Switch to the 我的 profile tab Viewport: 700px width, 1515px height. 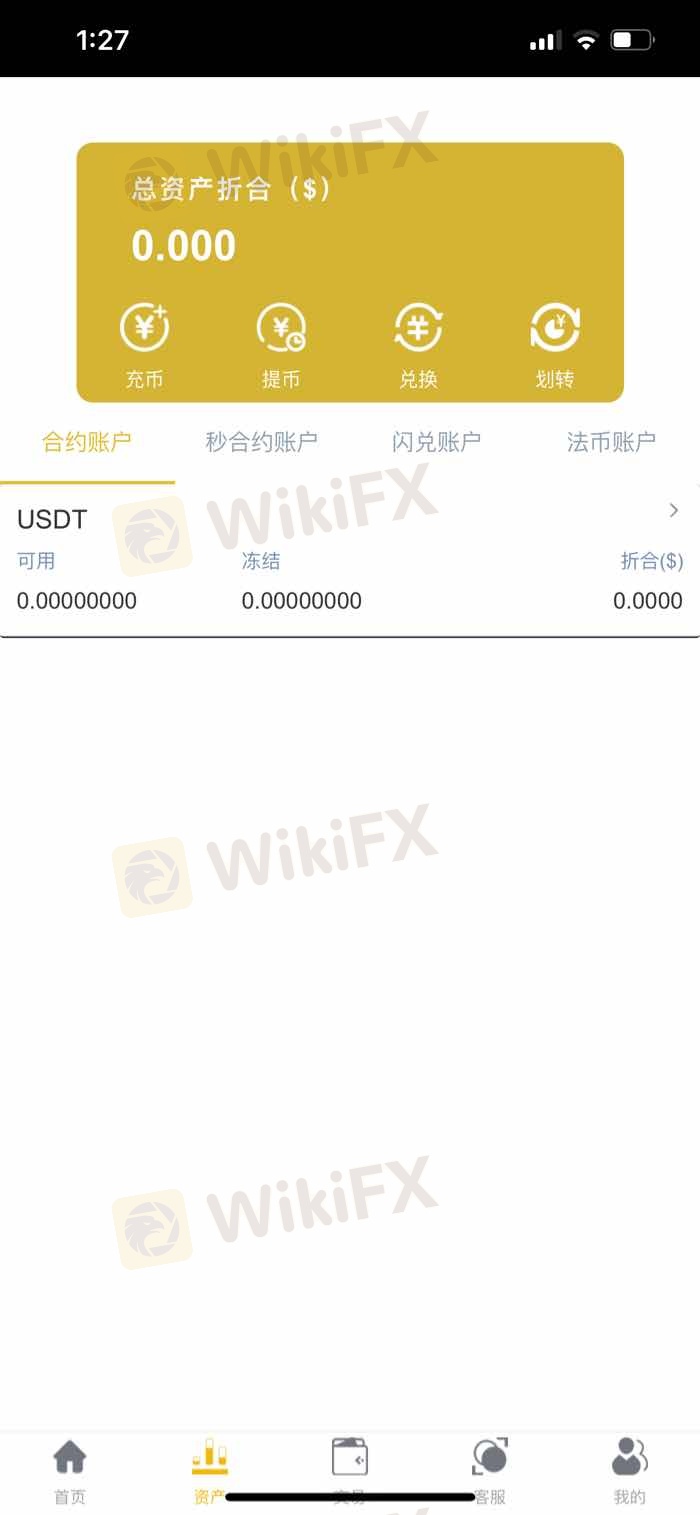[x=630, y=1470]
